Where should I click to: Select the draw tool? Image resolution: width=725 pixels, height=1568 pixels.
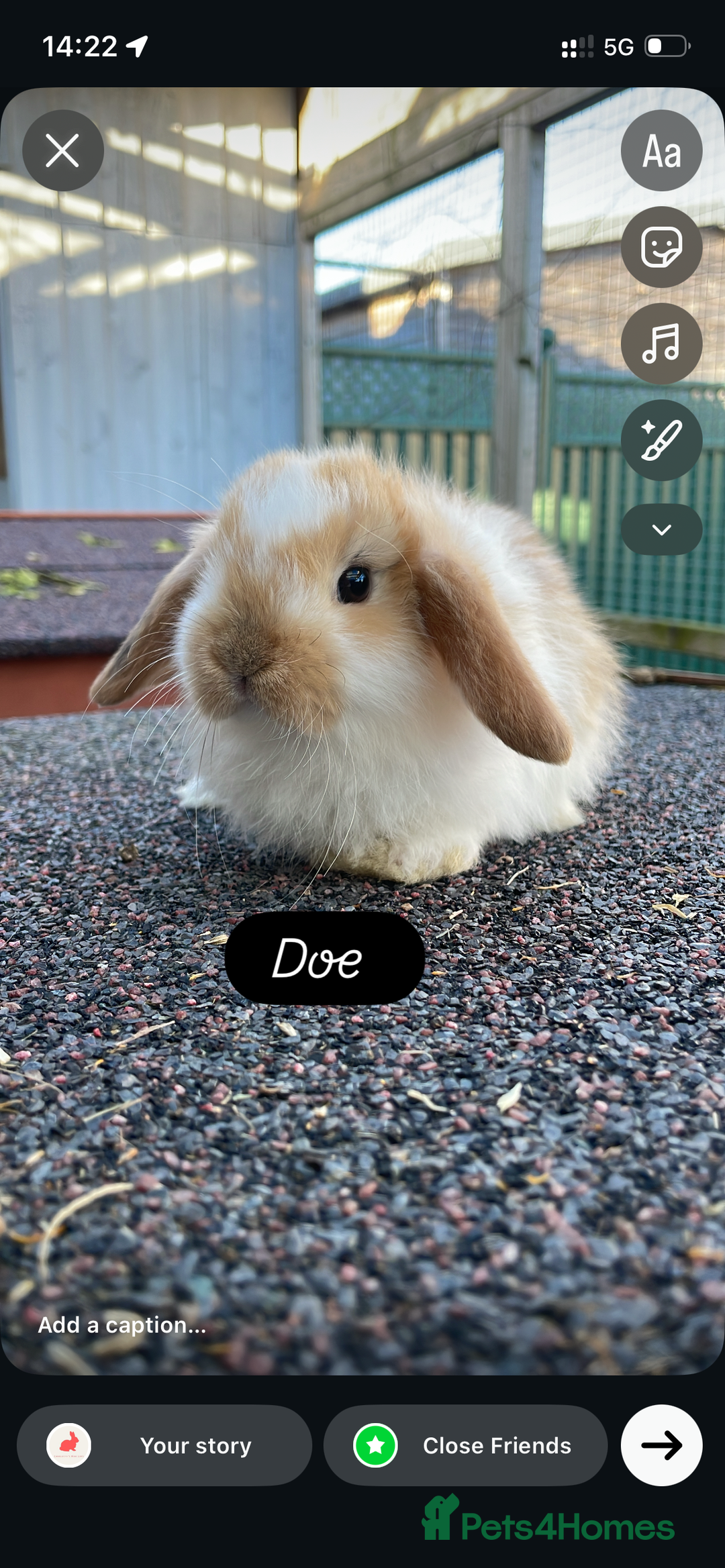[x=661, y=439]
